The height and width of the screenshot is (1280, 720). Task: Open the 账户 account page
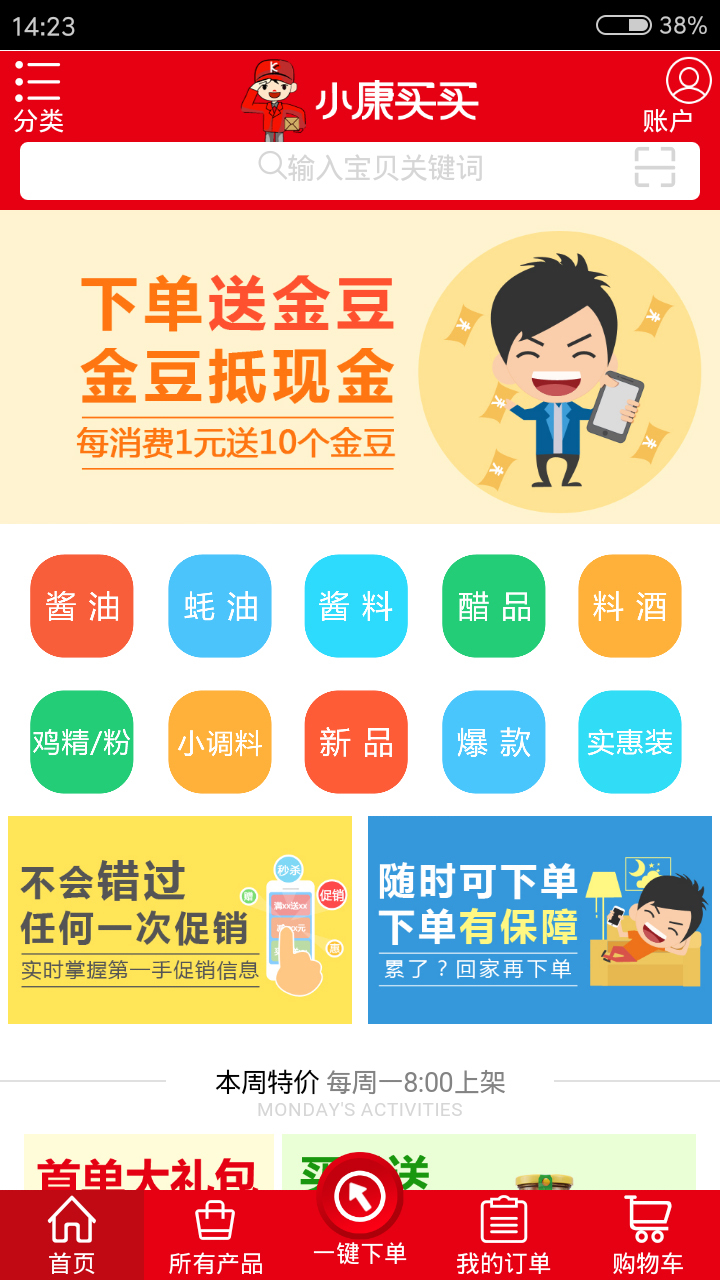point(687,96)
